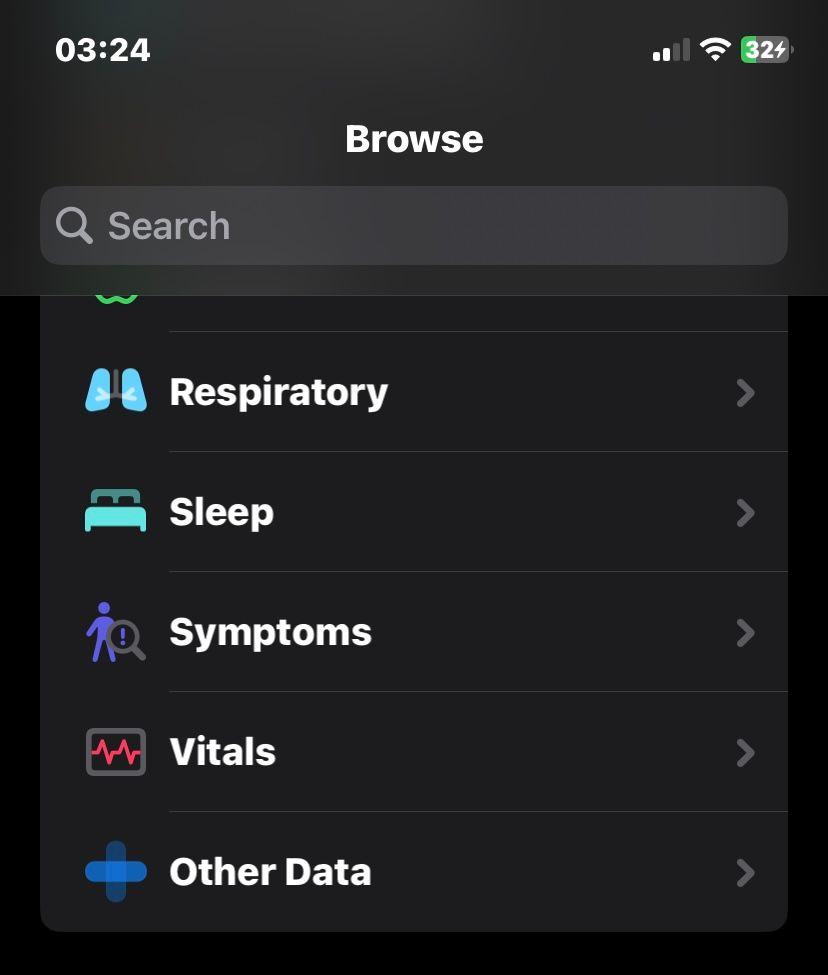Tap the magnifying glass search icon
The image size is (828, 975).
click(73, 226)
